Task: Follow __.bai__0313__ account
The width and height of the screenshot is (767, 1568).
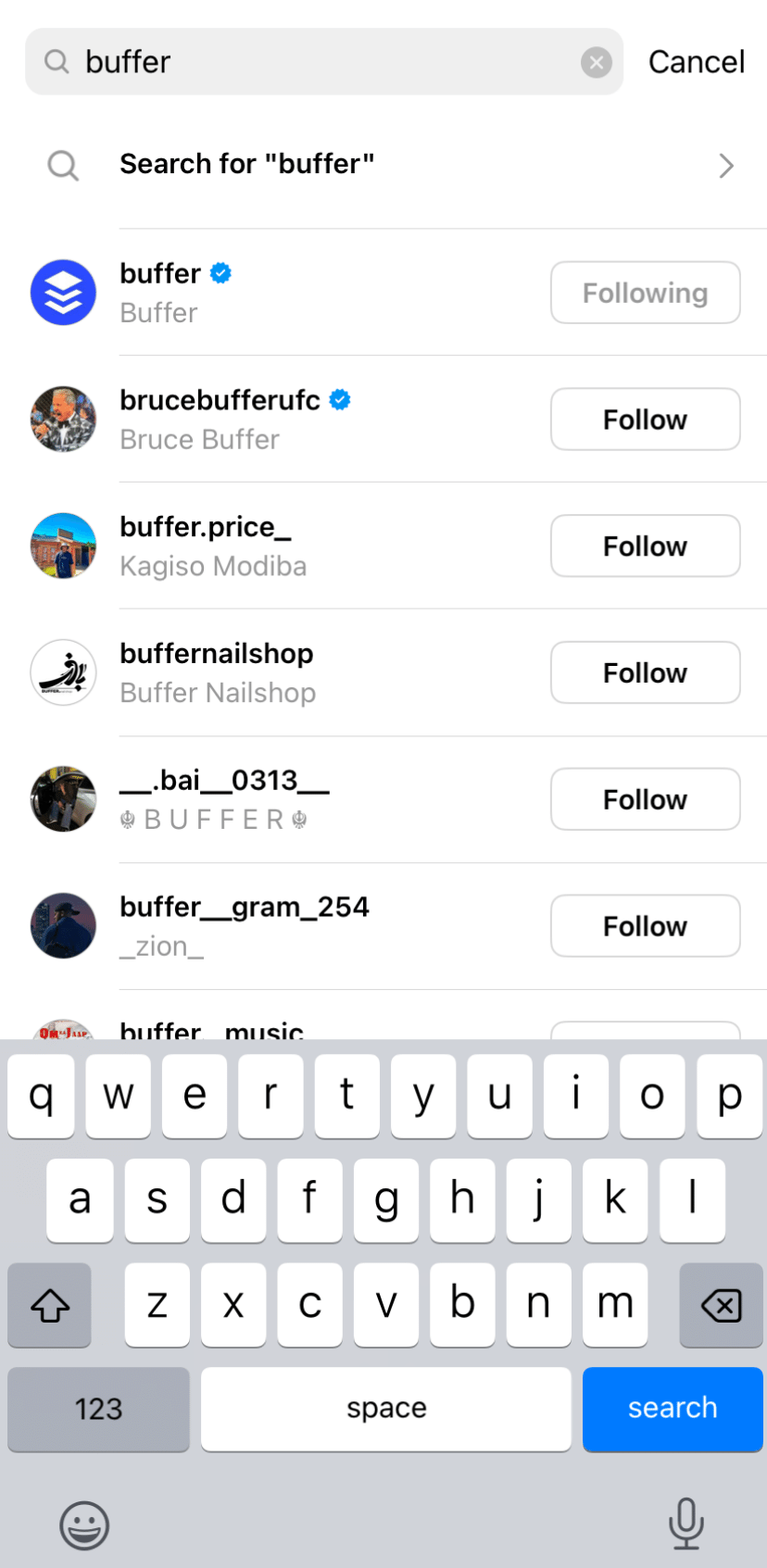Action: click(x=645, y=799)
